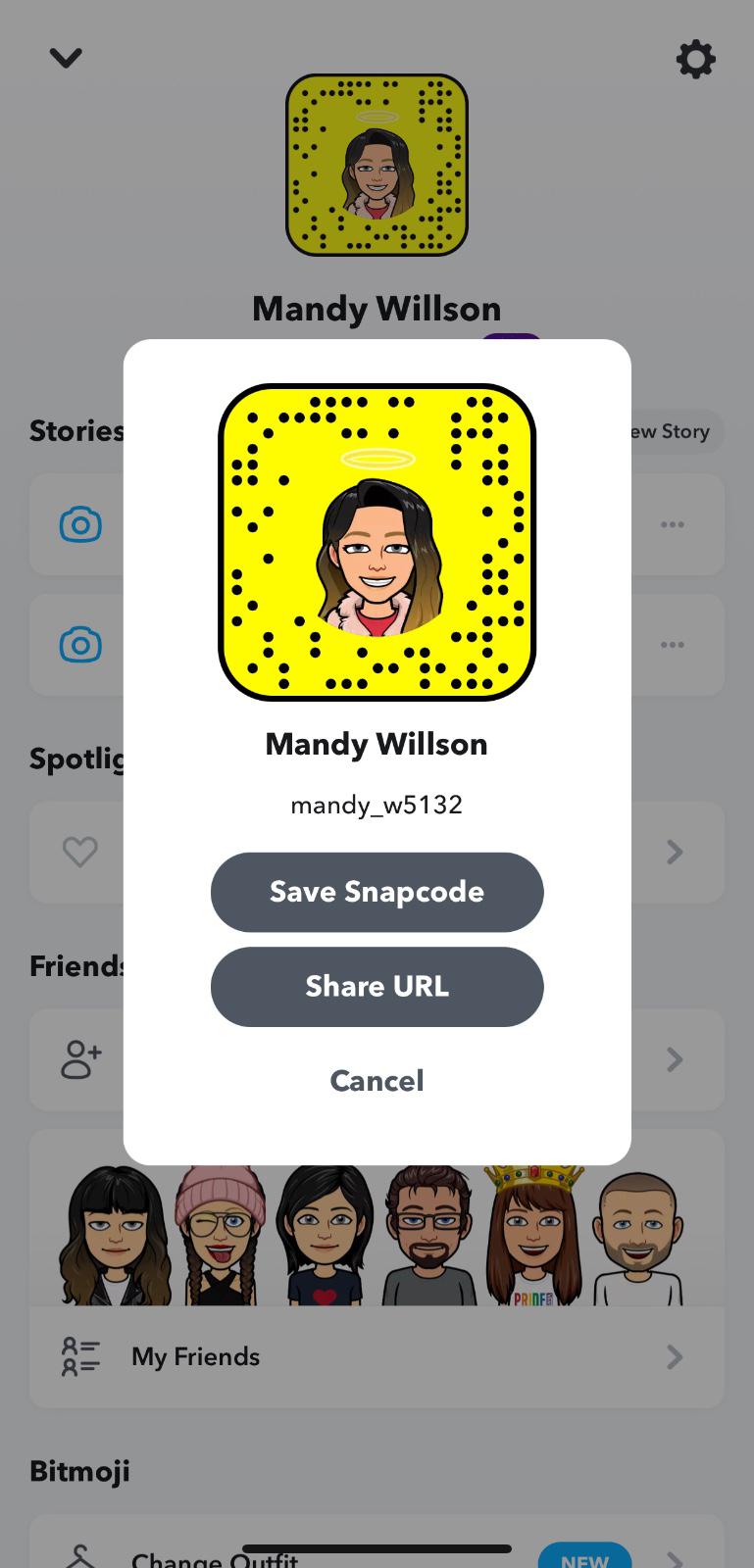The height and width of the screenshot is (1568, 754).
Task: Cancel the Snapcode dialog
Action: click(x=377, y=1080)
